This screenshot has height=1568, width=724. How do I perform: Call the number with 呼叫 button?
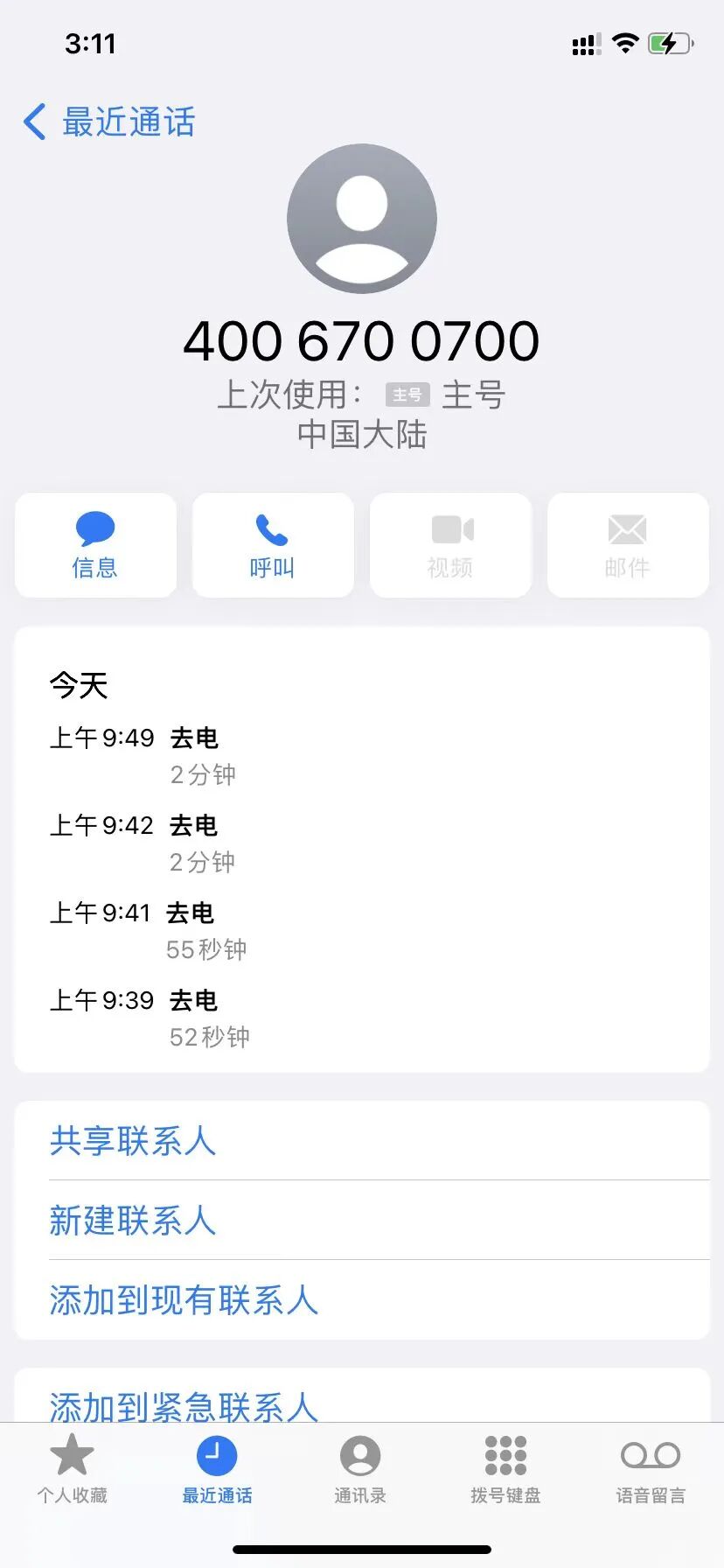pos(273,545)
